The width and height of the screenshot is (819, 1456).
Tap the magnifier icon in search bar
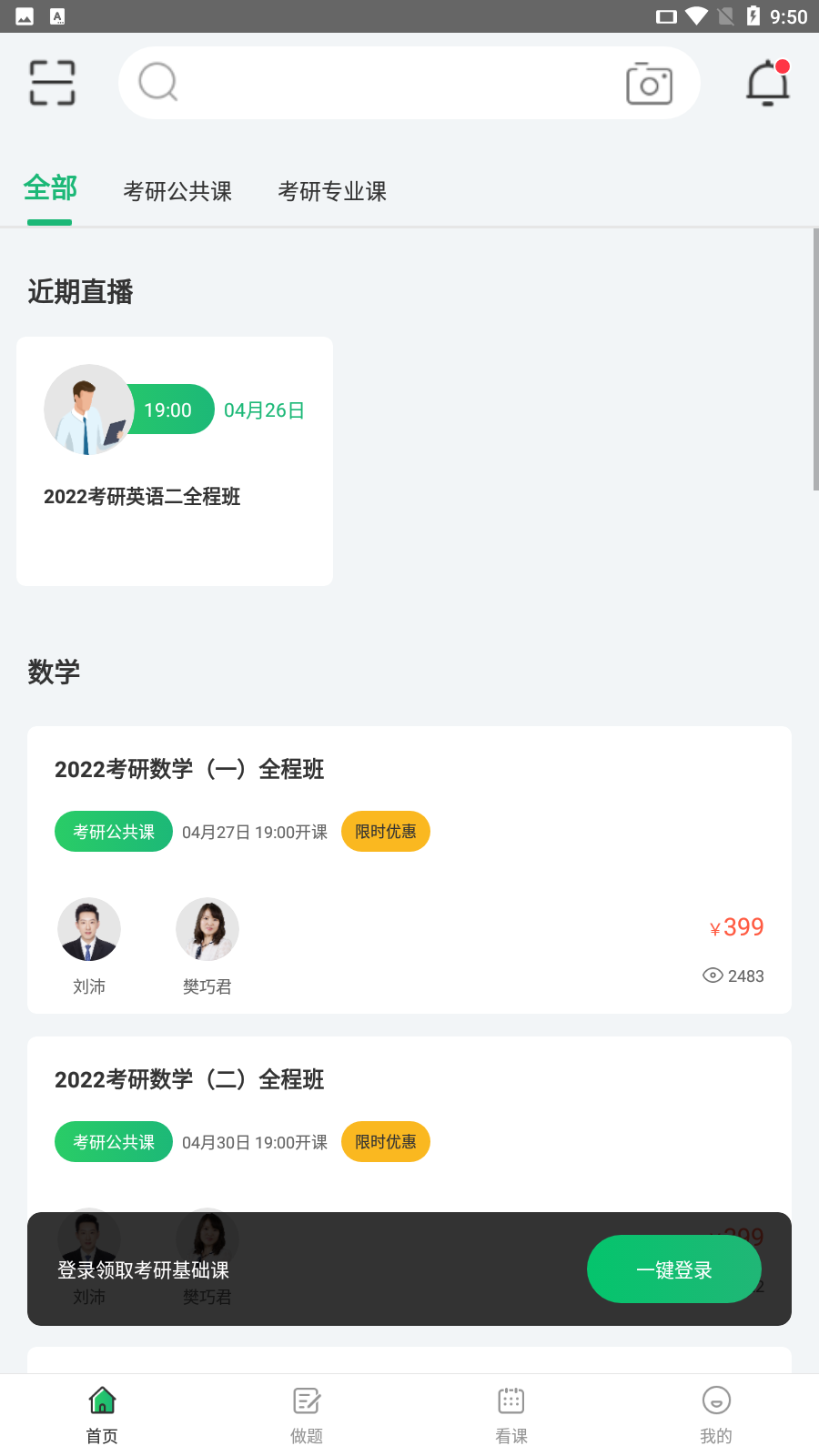157,82
